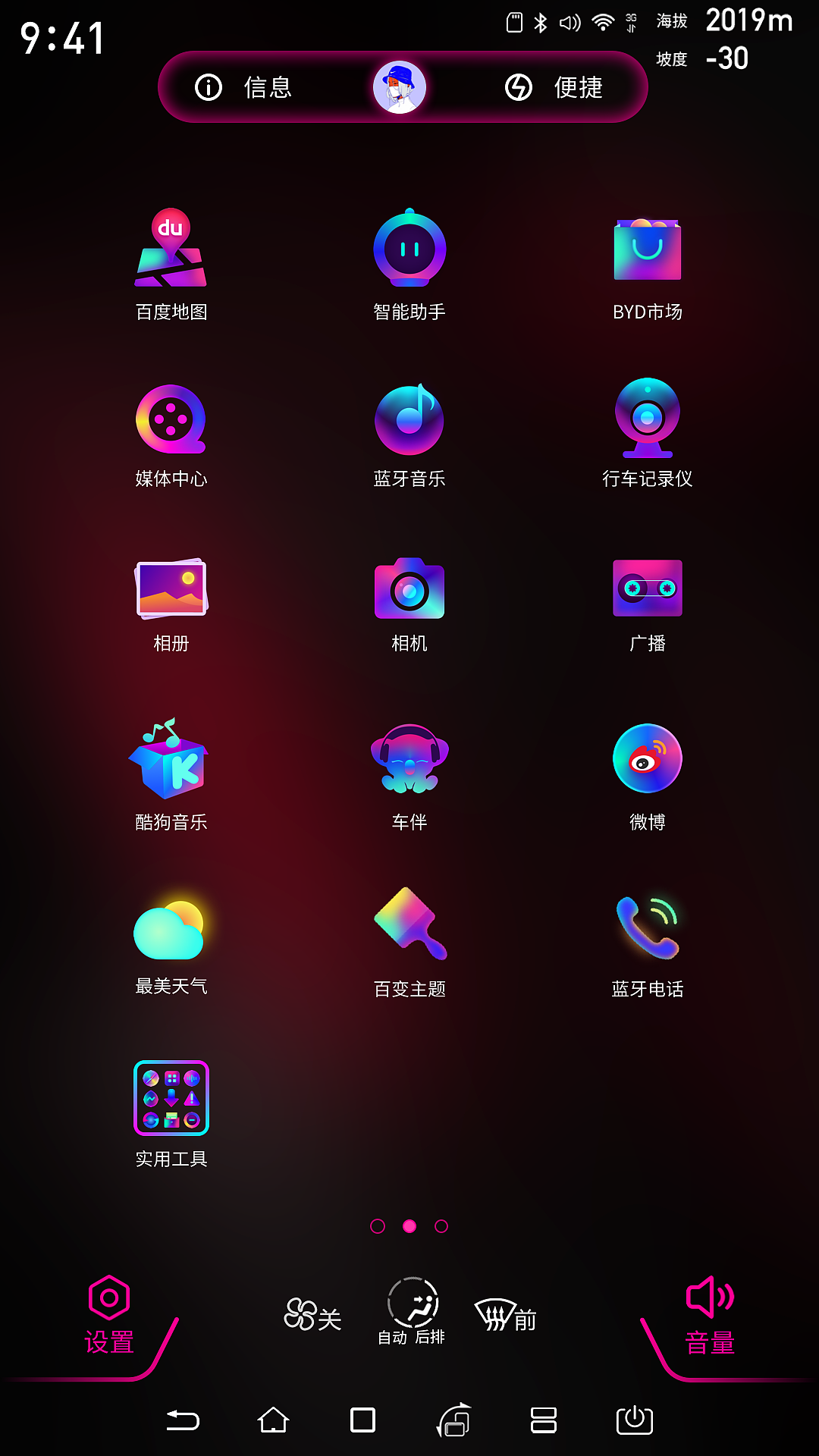Open 蓝牙电话 Bluetooth phone

(x=648, y=930)
